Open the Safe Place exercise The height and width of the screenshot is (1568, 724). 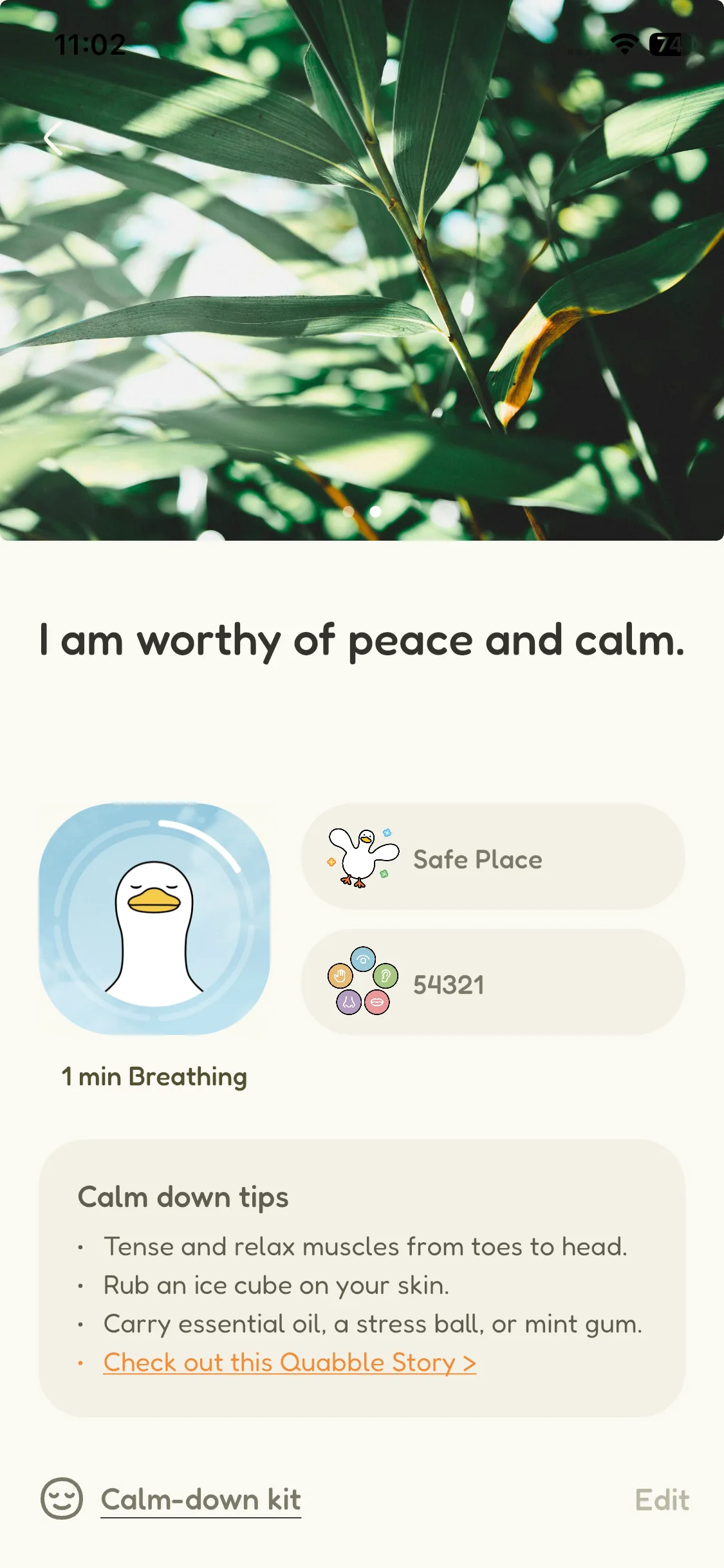(x=492, y=857)
